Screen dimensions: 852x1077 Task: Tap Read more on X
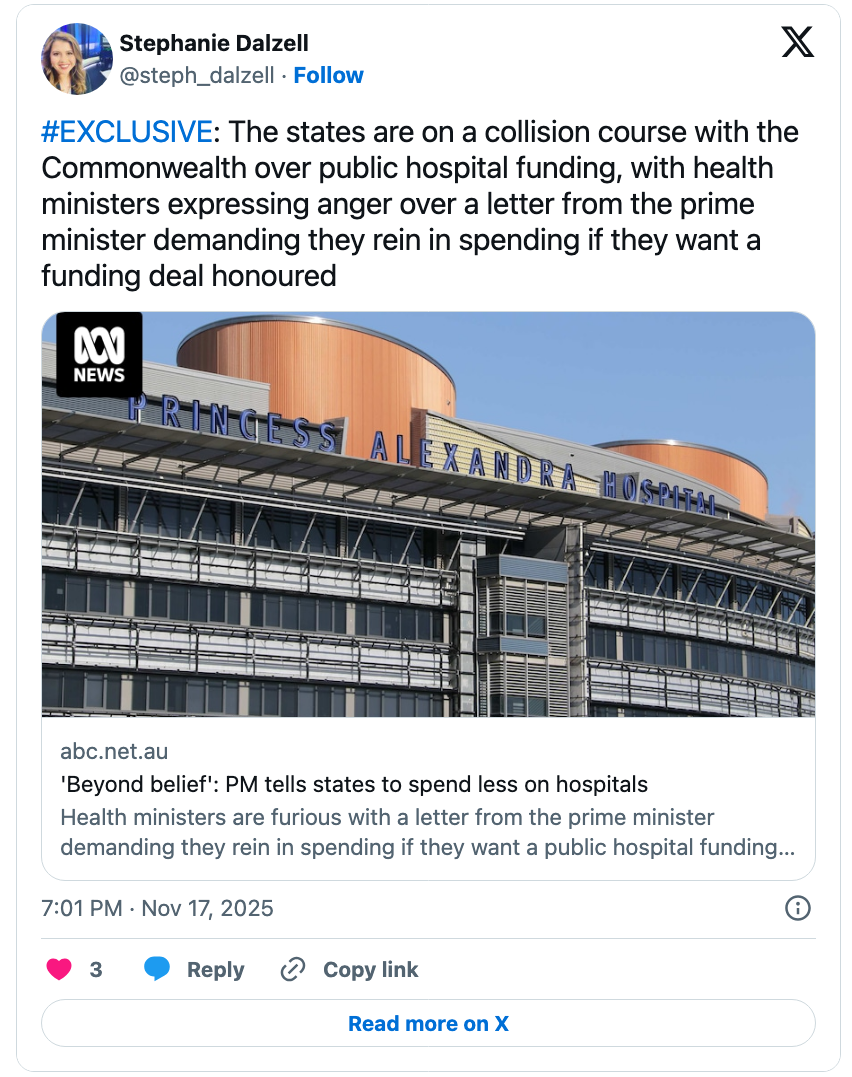point(428,1023)
